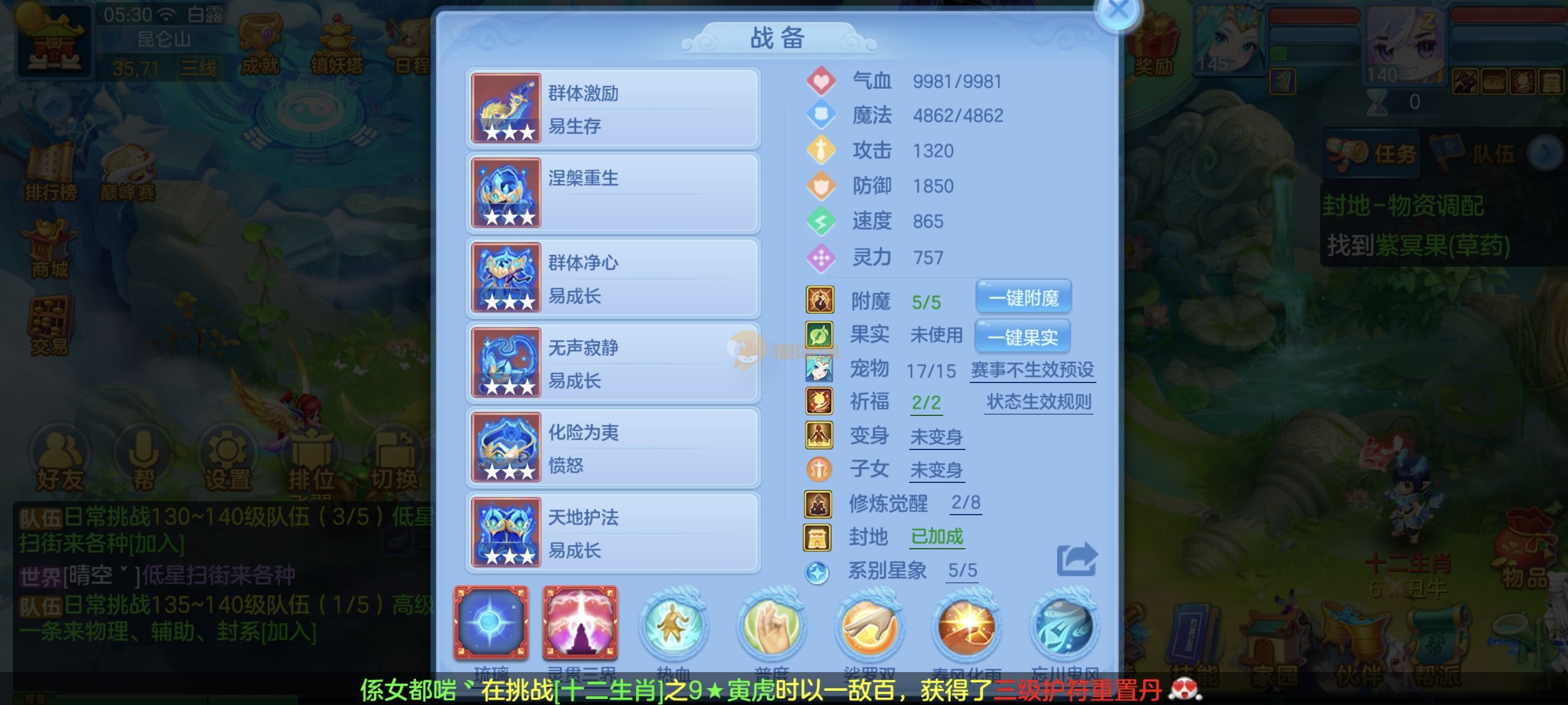Open 修炼觉醒 2/8 details
Viewport: 1568px width, 705px height.
click(965, 503)
